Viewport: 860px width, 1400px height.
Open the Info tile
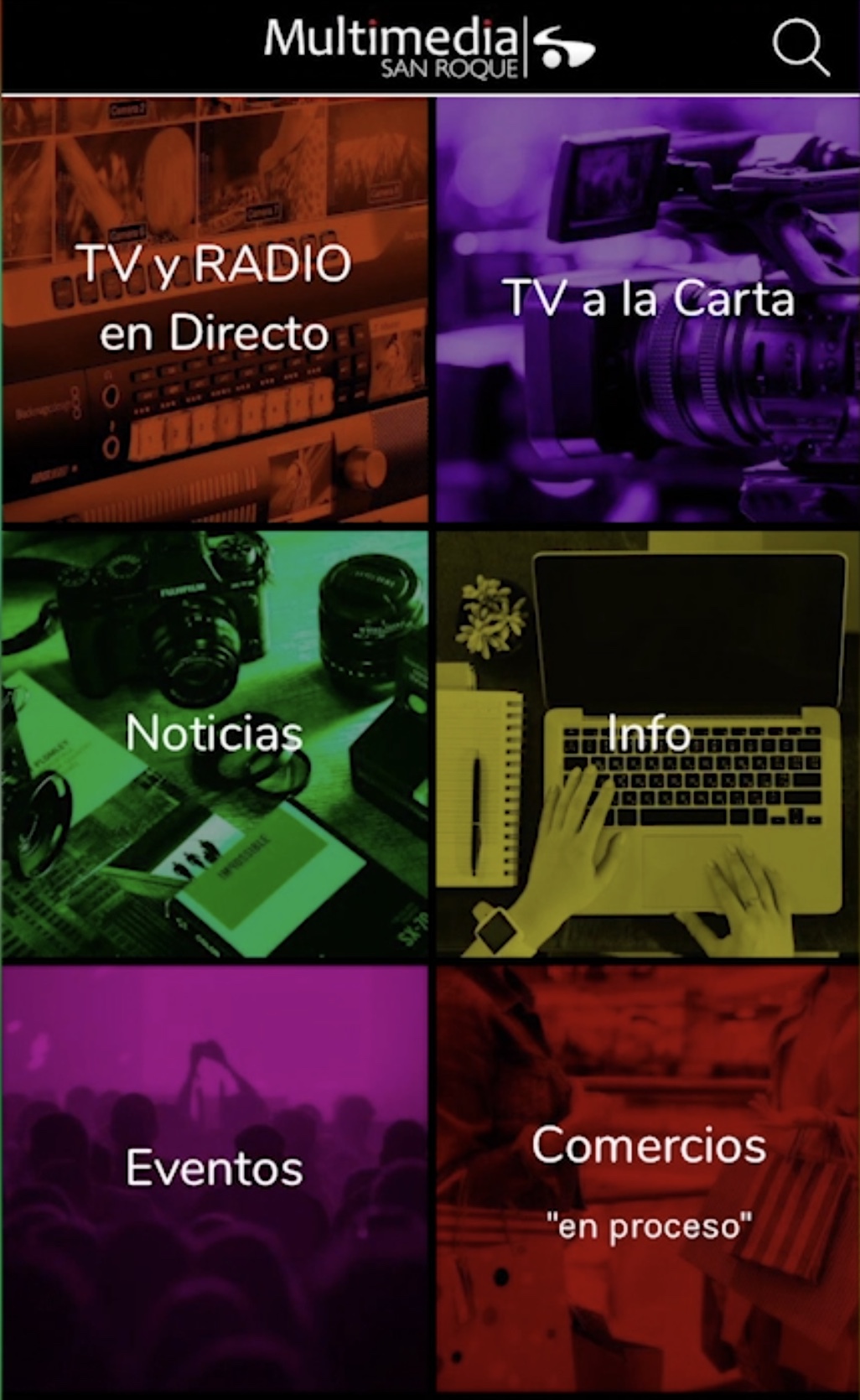pos(647,744)
